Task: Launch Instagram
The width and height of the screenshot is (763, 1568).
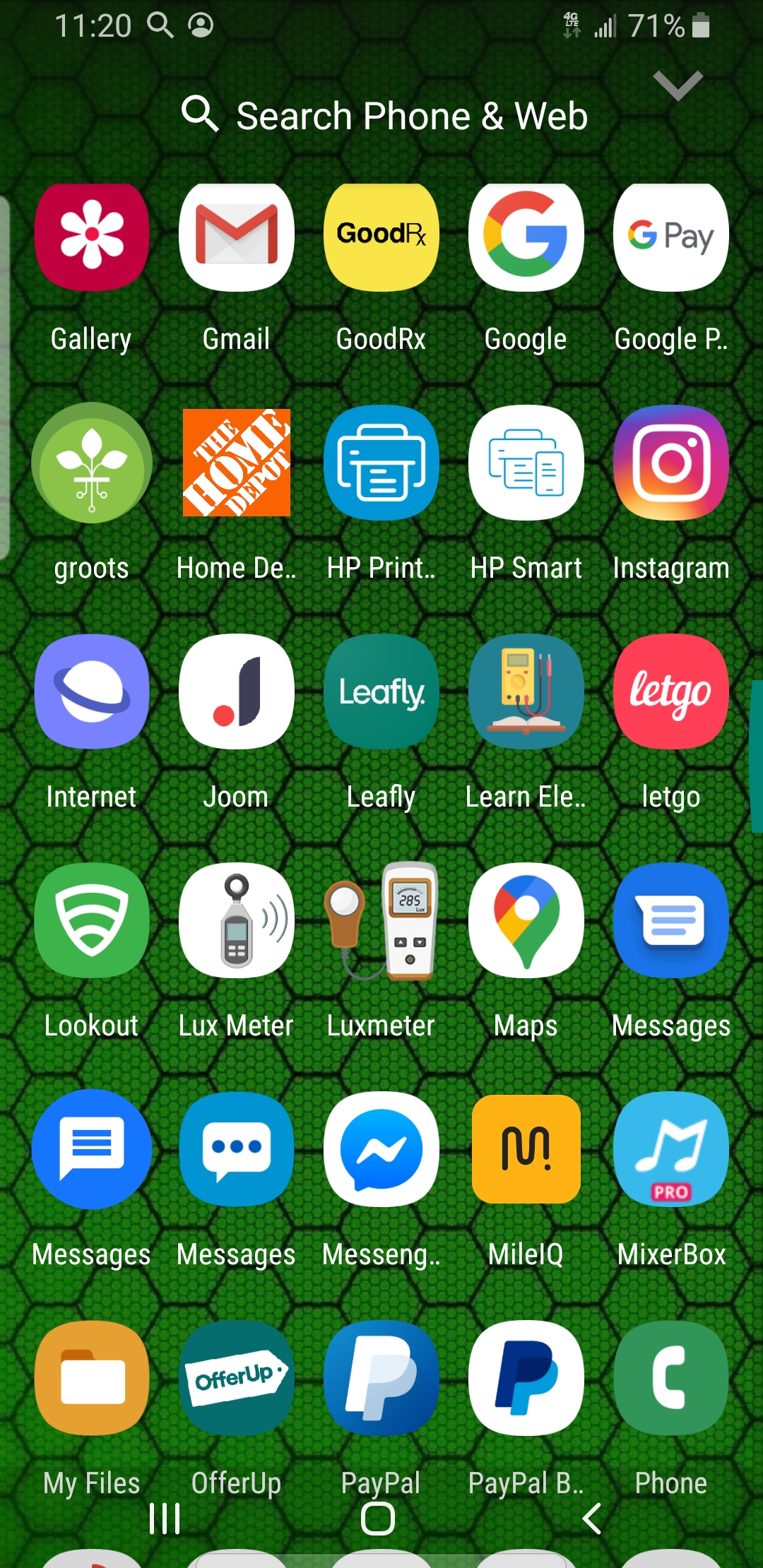Action: (x=670, y=463)
